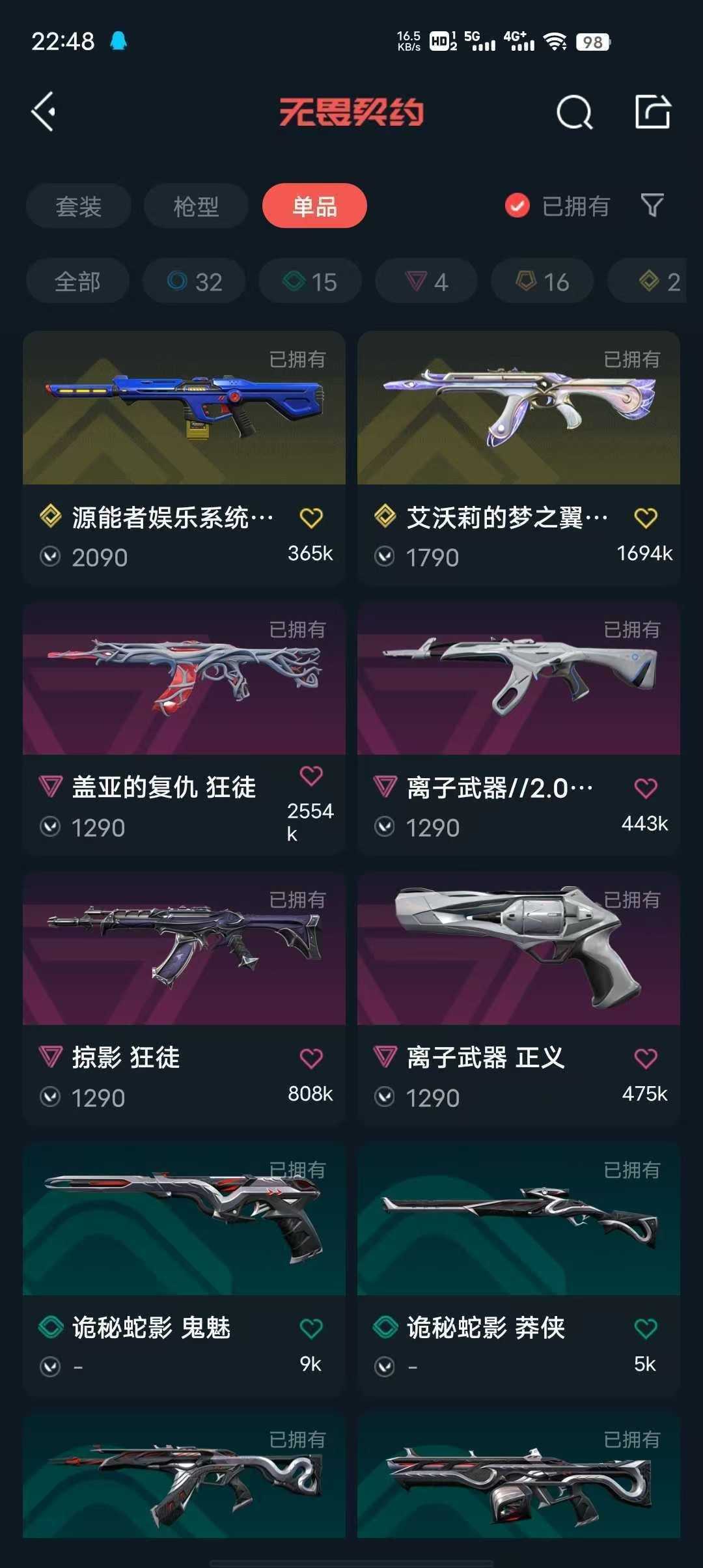Select the teal rarity filter showing 15

pos(309,281)
